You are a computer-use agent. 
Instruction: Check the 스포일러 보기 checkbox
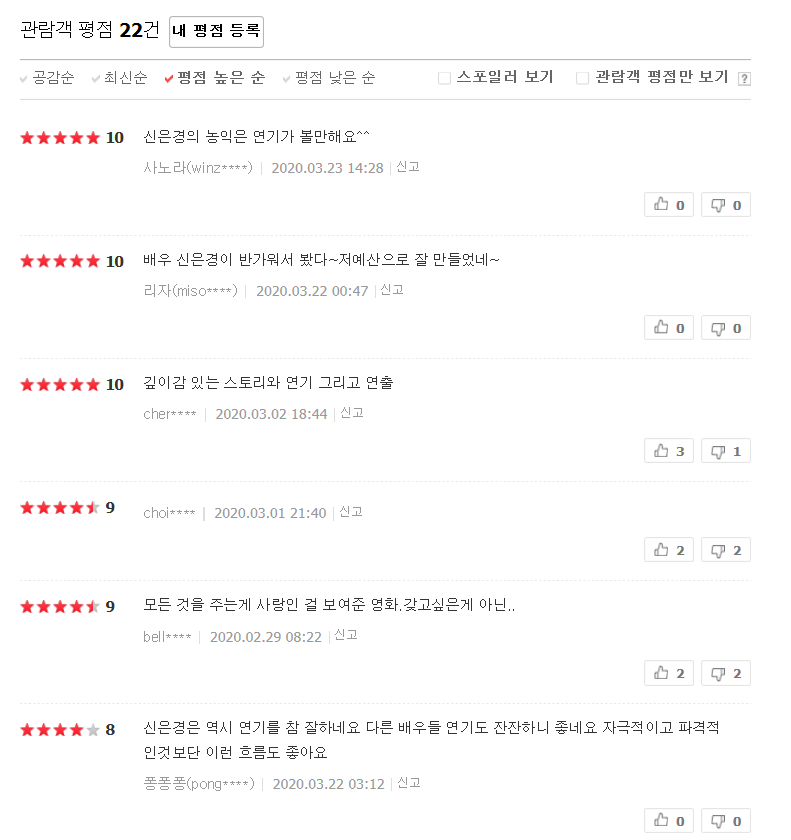click(445, 78)
